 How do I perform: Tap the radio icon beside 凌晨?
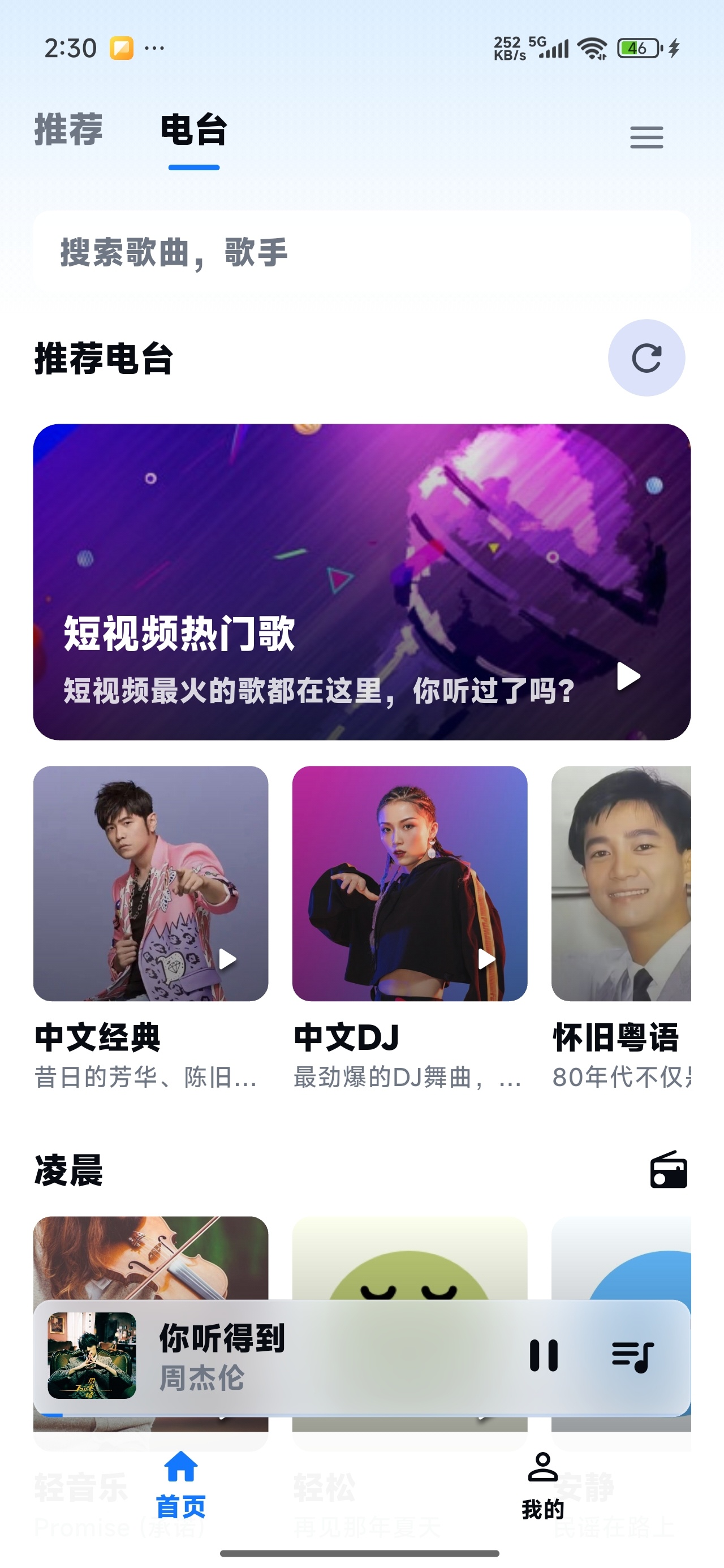pyautogui.click(x=668, y=1169)
